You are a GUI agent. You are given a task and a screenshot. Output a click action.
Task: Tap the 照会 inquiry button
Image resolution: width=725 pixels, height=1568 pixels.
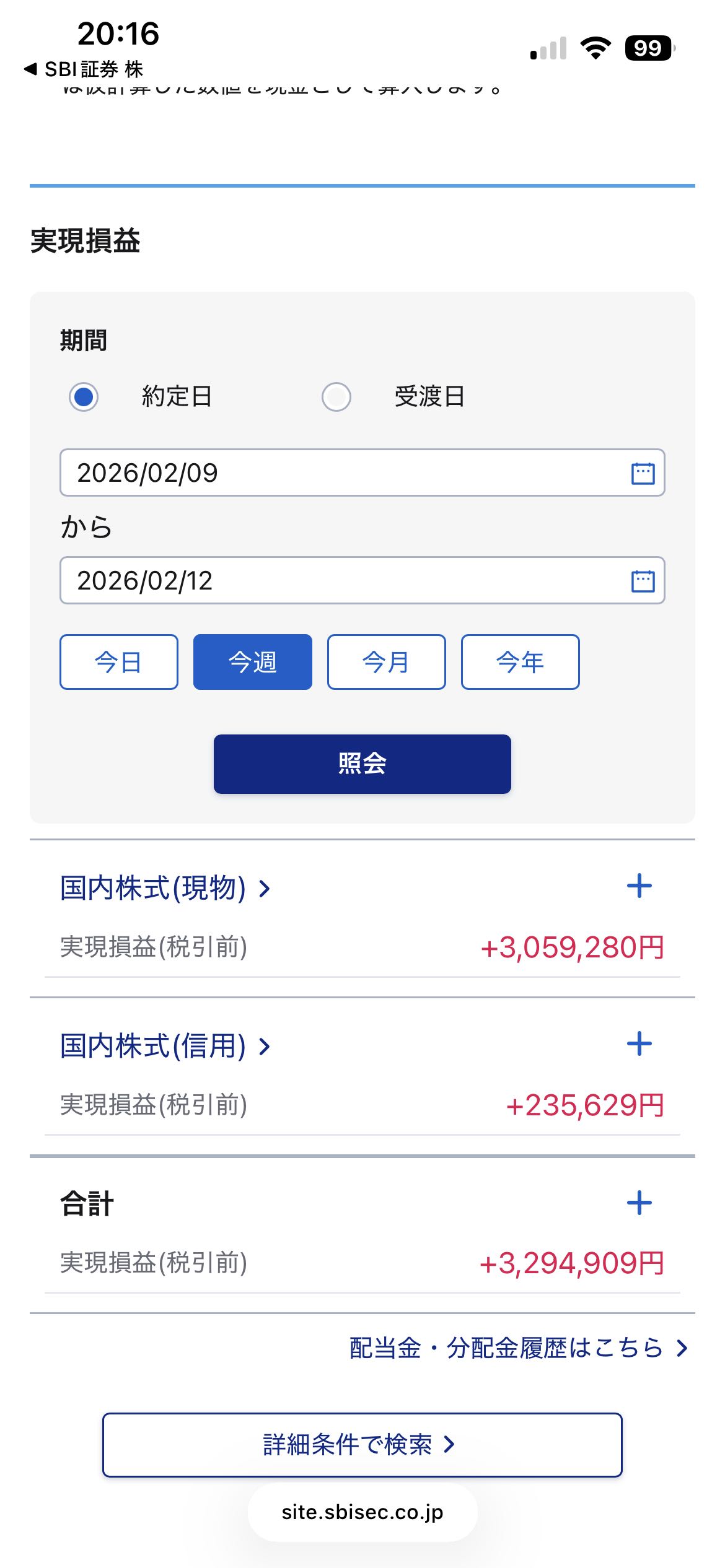[x=362, y=764]
